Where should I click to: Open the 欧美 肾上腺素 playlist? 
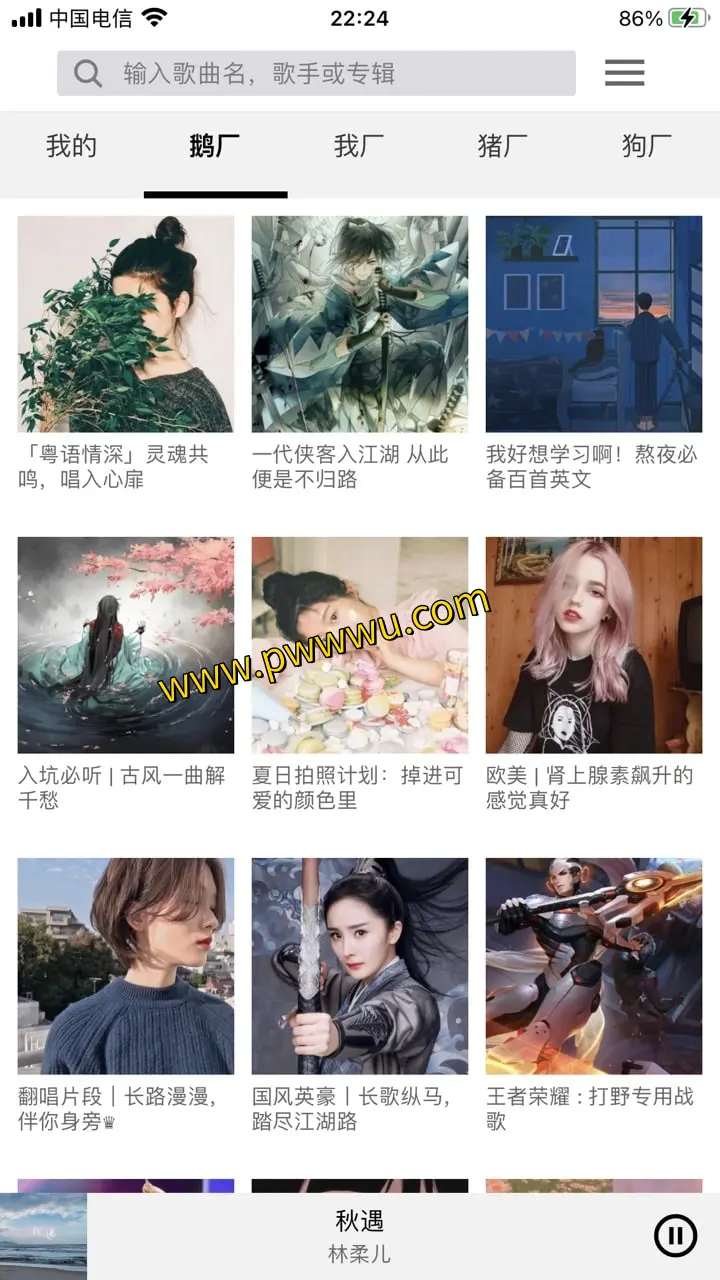point(594,645)
